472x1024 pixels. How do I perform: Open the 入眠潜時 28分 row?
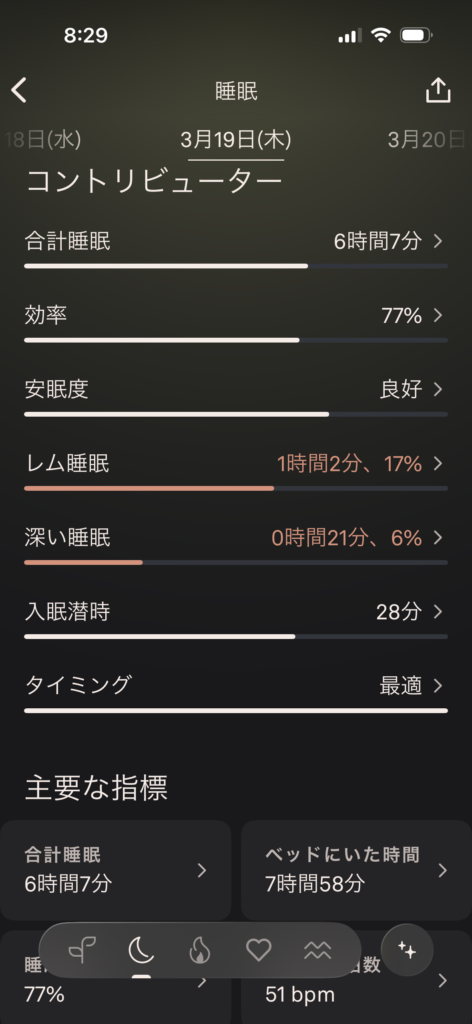pyautogui.click(x=236, y=619)
